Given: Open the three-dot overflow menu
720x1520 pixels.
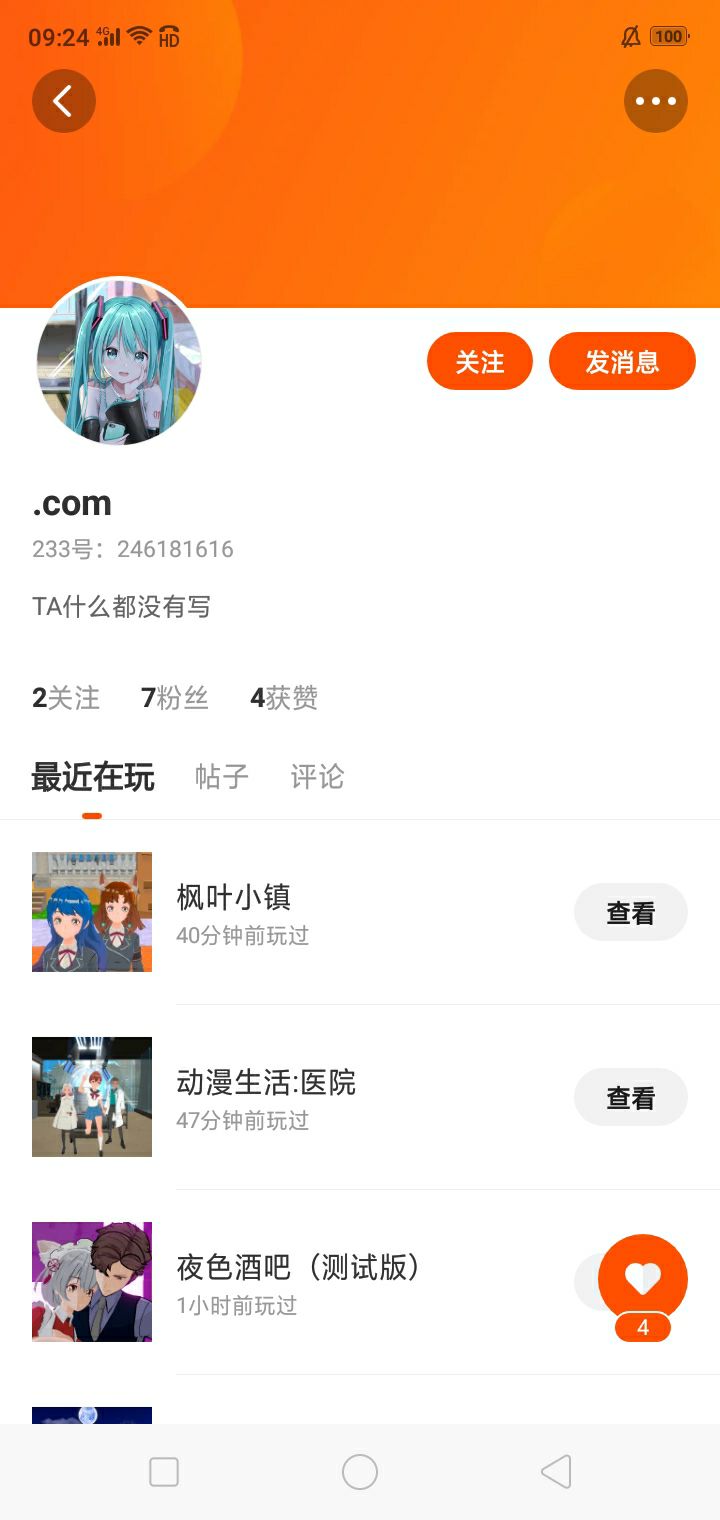Looking at the screenshot, I should tap(656, 101).
